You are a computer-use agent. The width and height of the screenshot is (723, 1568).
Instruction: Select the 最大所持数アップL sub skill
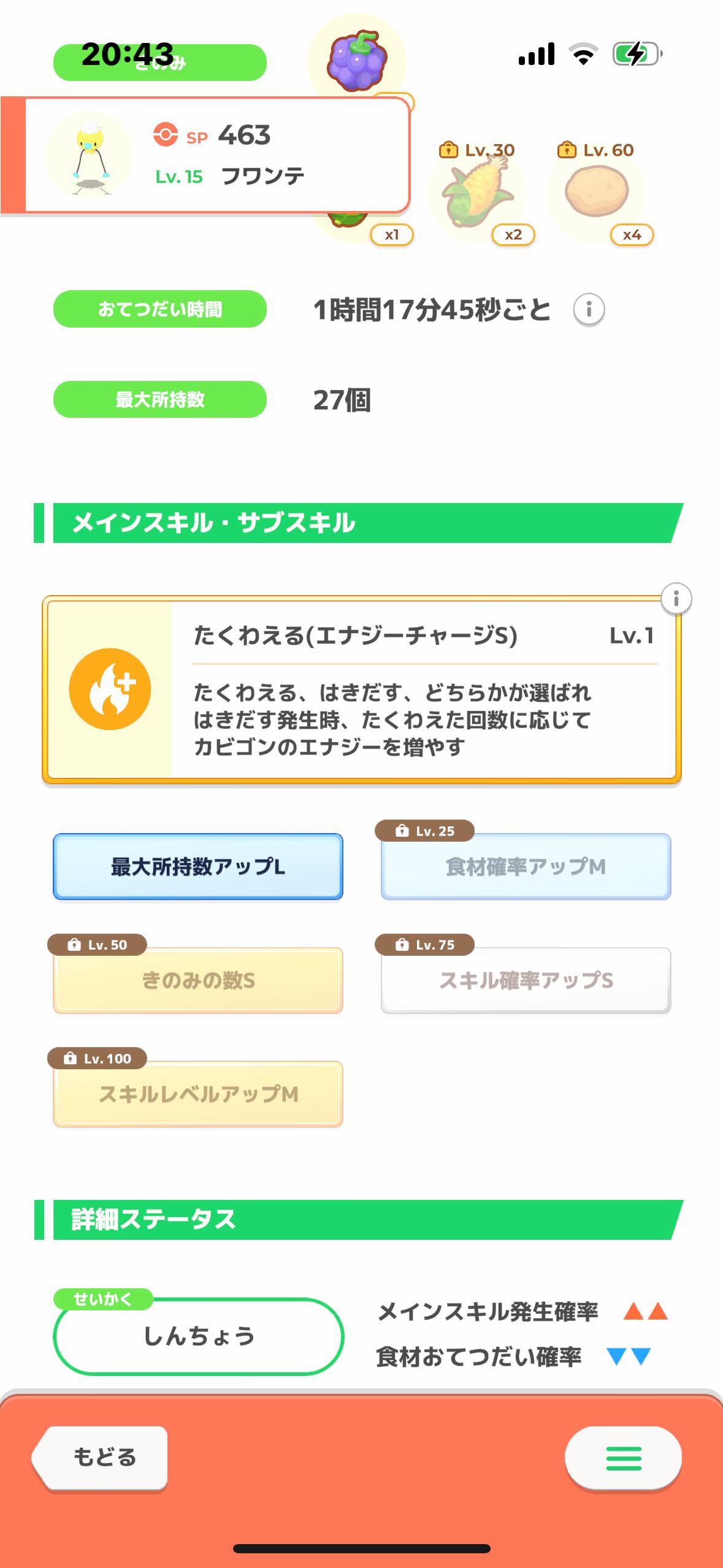click(x=198, y=866)
